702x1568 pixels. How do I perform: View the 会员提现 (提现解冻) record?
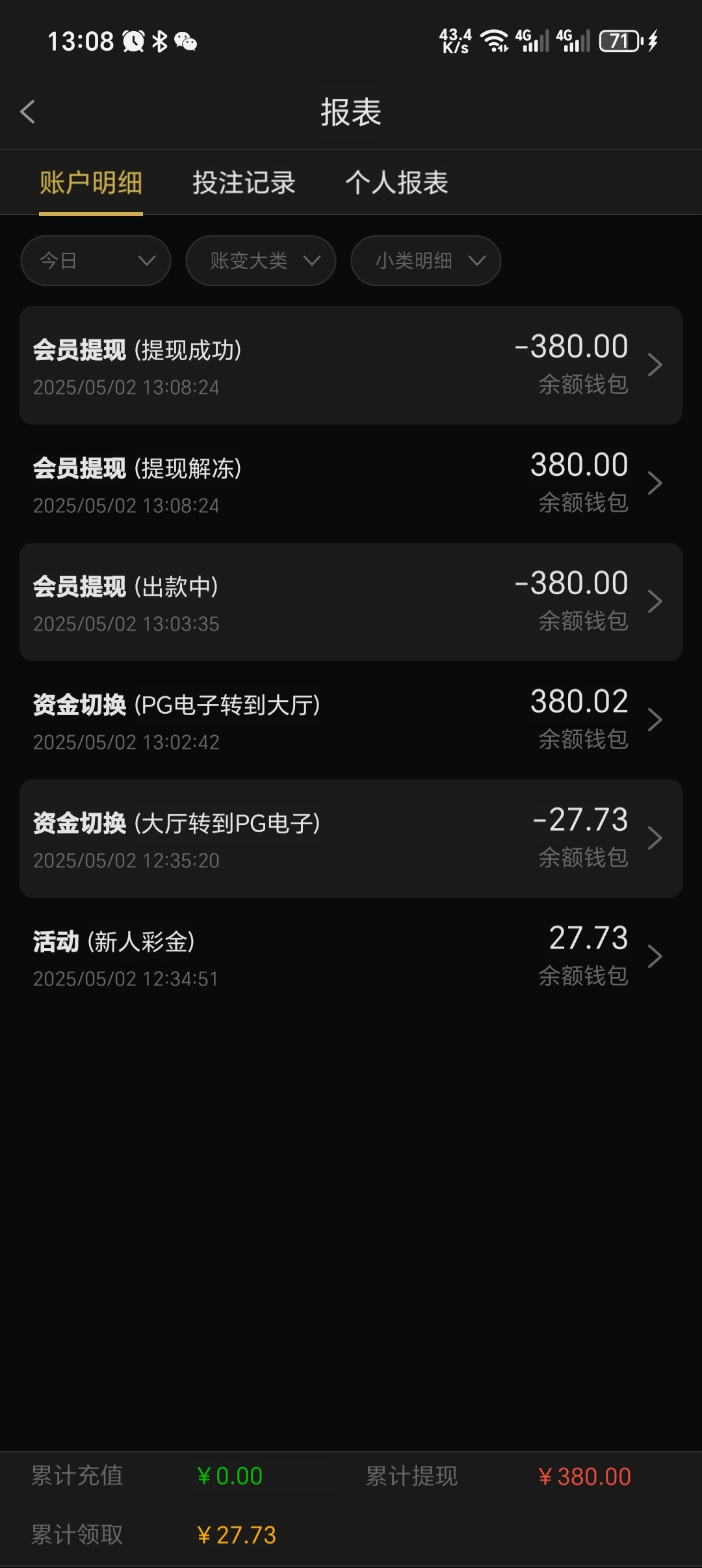coord(351,484)
